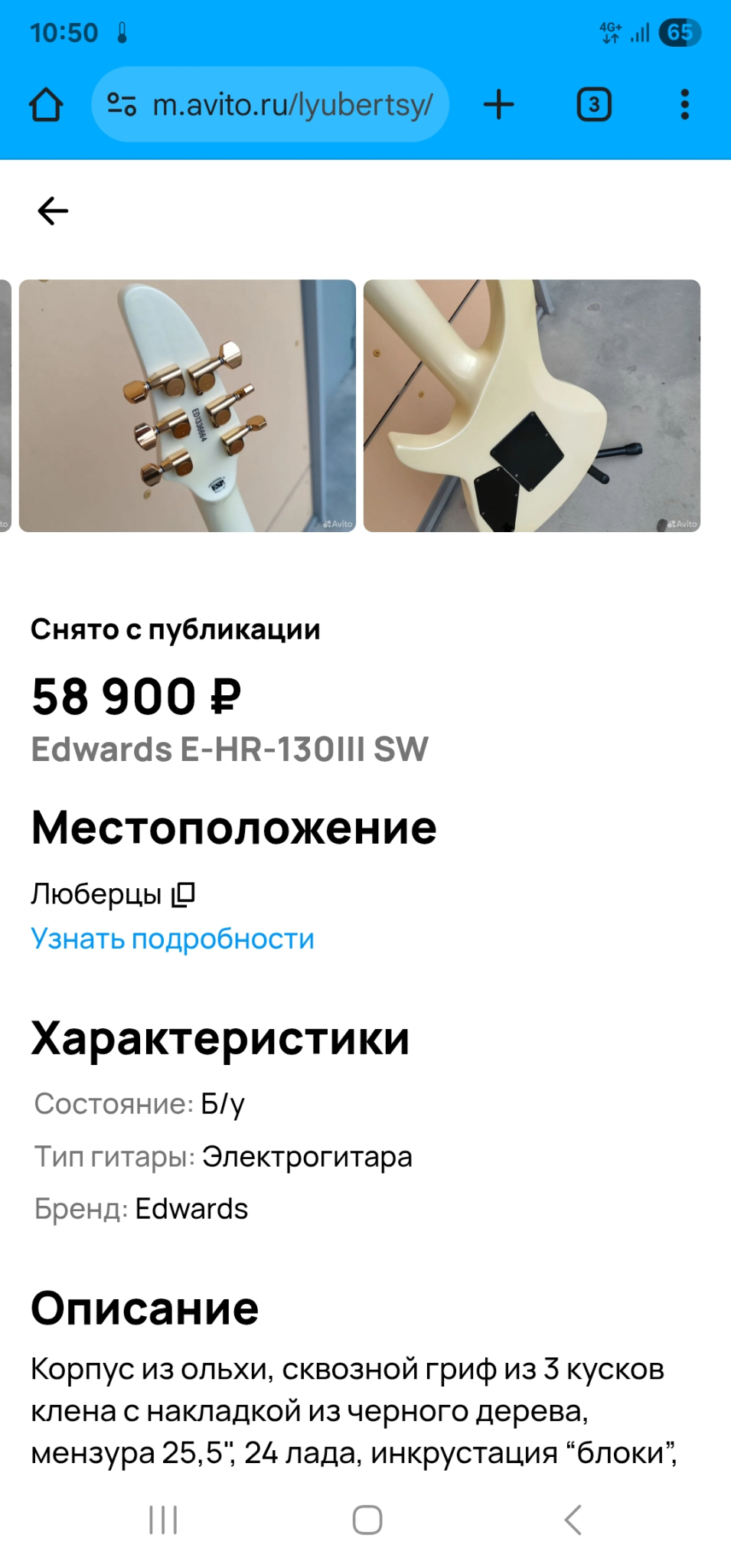Image resolution: width=731 pixels, height=1568 pixels.
Task: Go back using the page back arrow
Action: (53, 211)
